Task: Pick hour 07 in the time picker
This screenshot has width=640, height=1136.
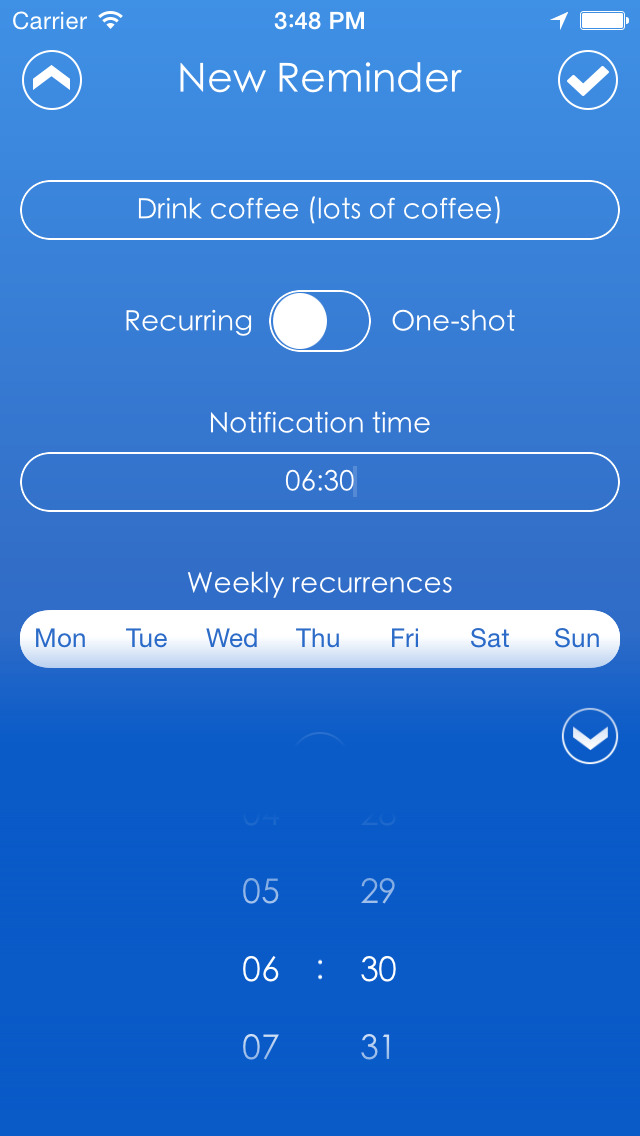Action: pyautogui.click(x=260, y=1048)
